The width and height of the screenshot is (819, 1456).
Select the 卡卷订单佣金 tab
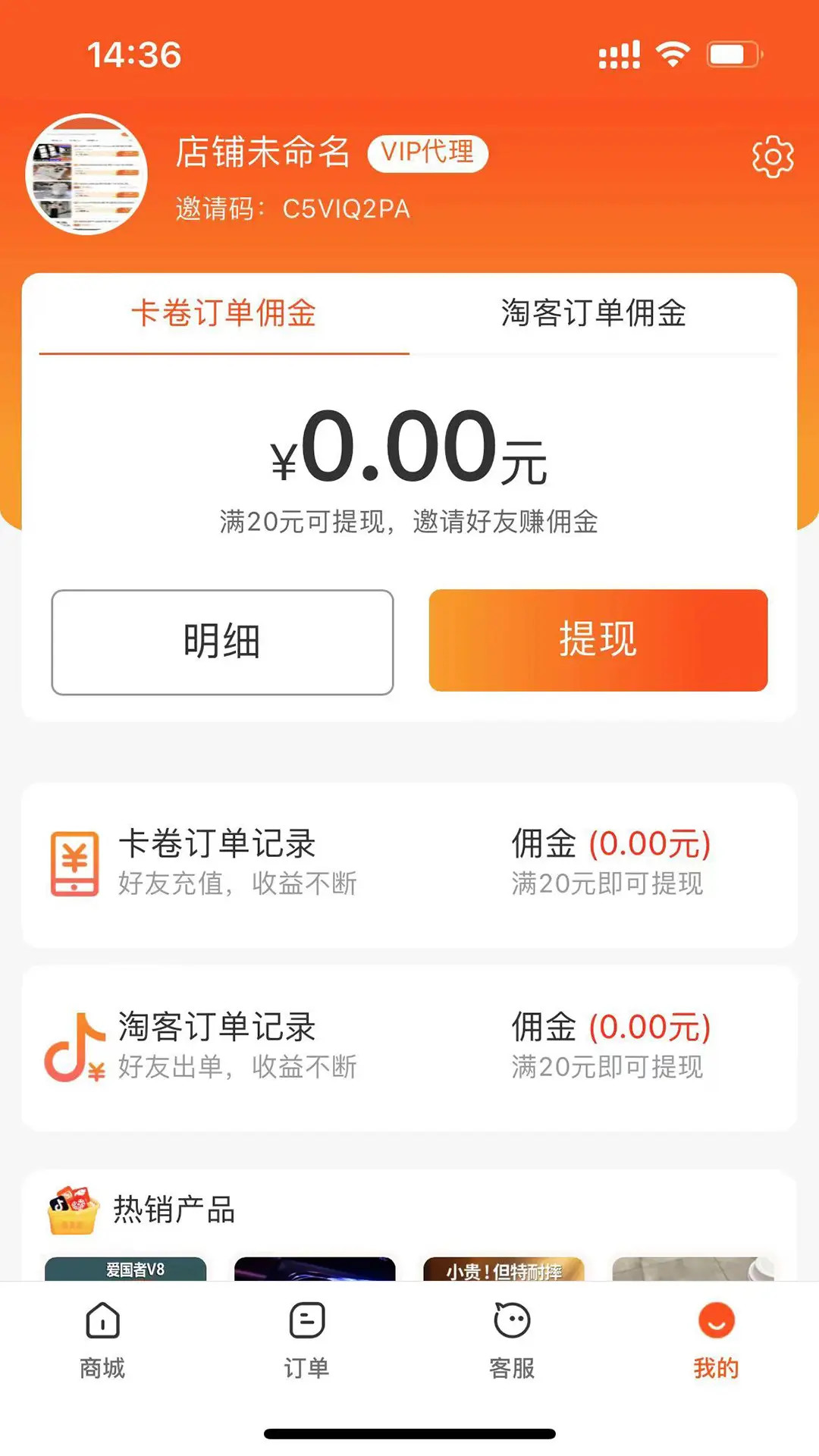point(224,315)
